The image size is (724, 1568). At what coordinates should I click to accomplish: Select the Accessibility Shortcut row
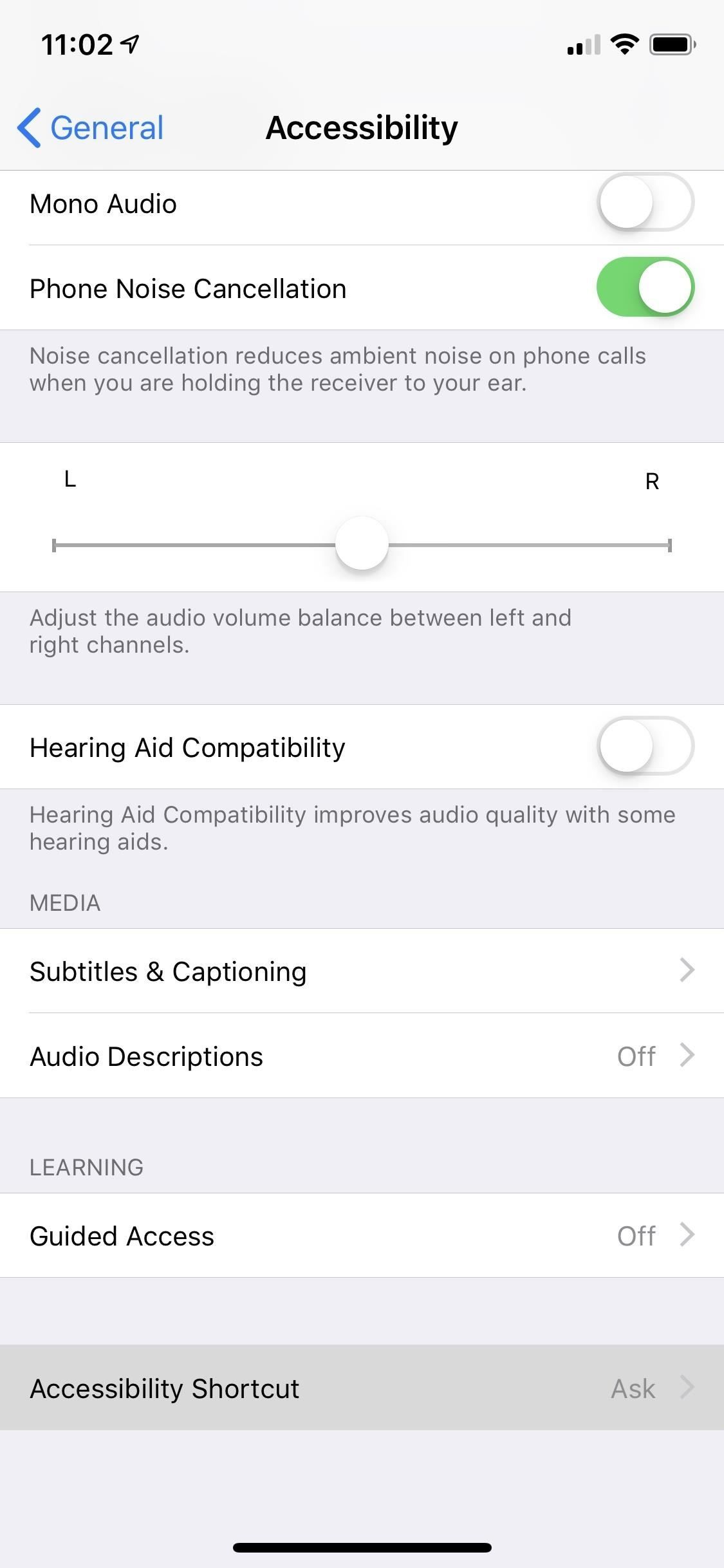pos(362,1388)
